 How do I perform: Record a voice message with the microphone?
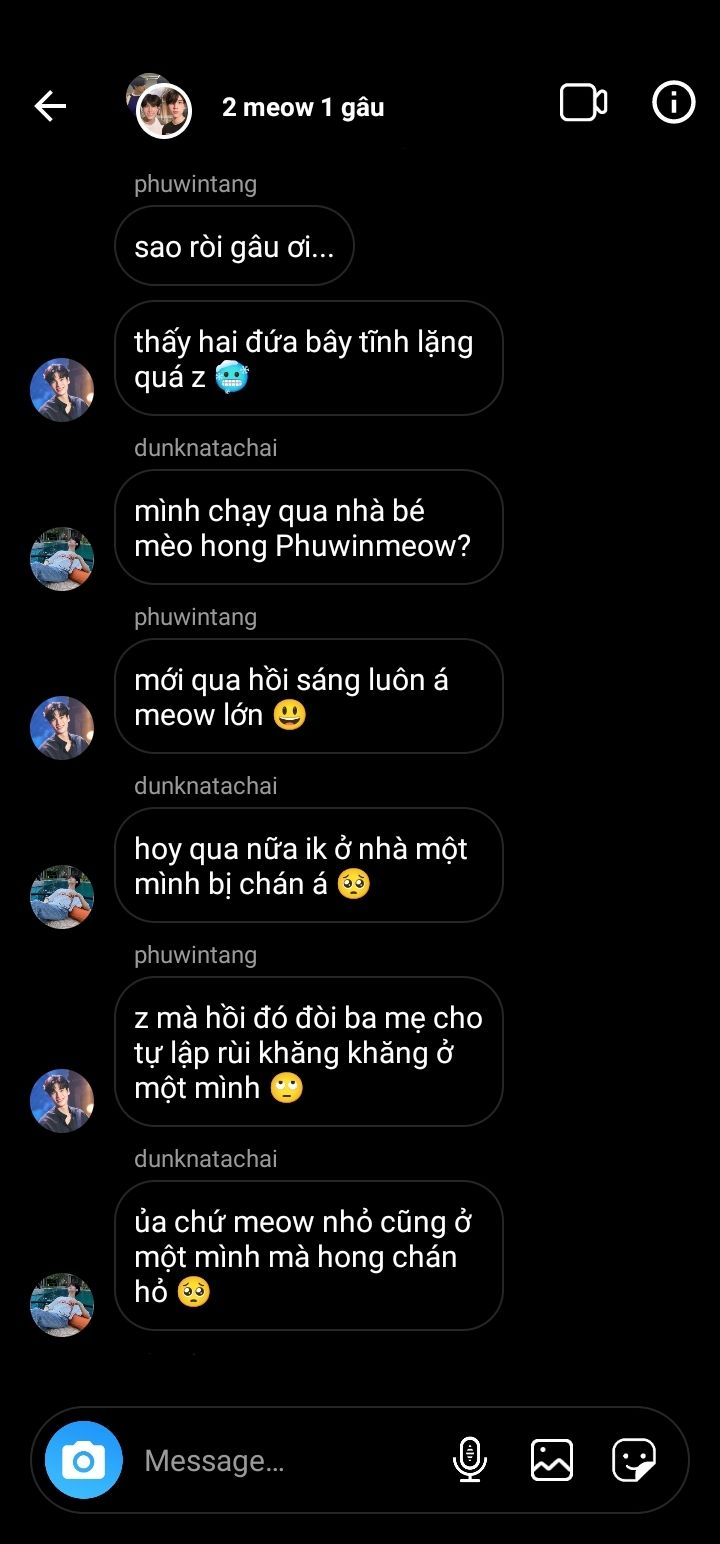point(469,1460)
